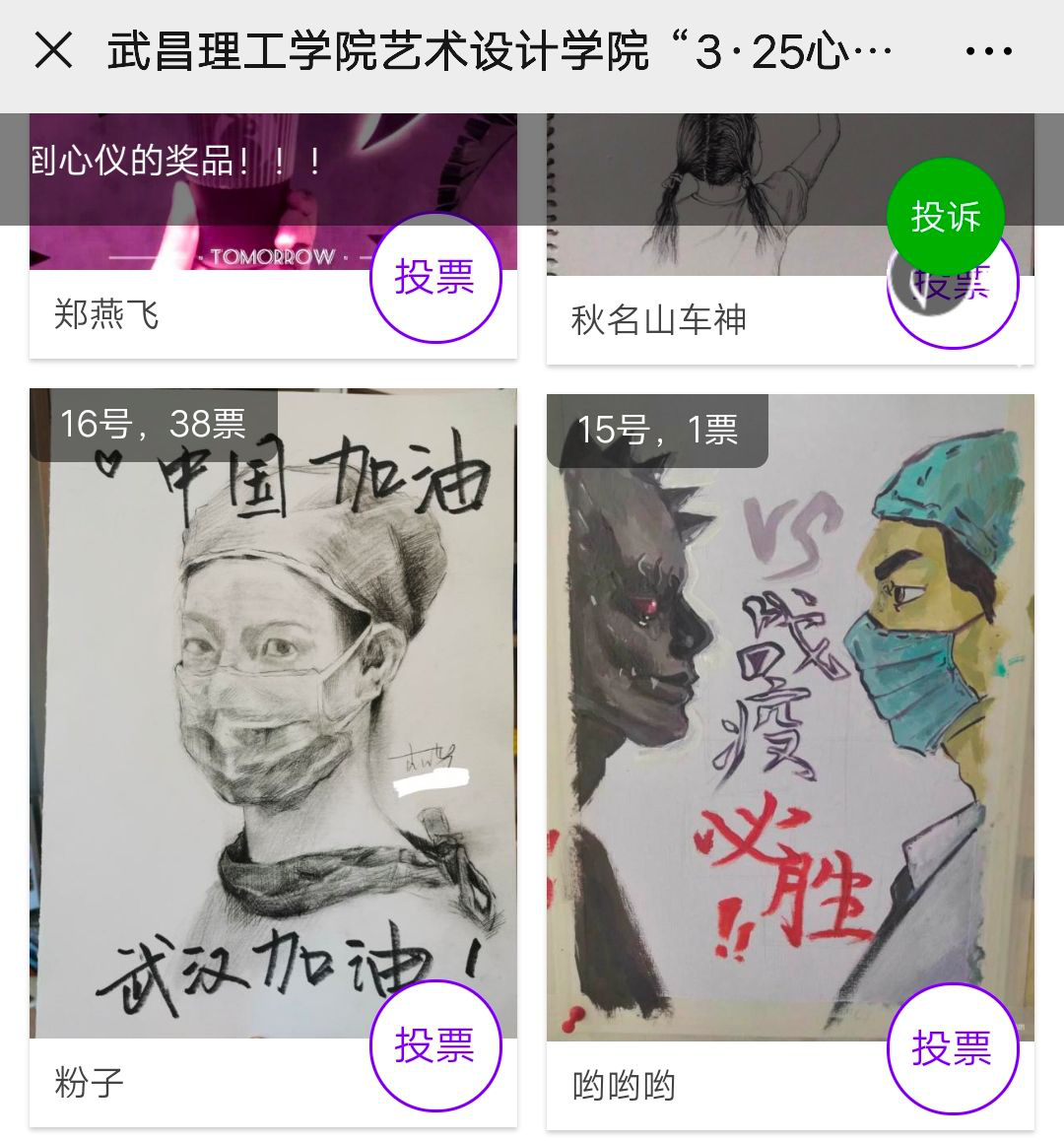
Task: Cast a vote for 粉子's entry
Action: coord(435,1046)
